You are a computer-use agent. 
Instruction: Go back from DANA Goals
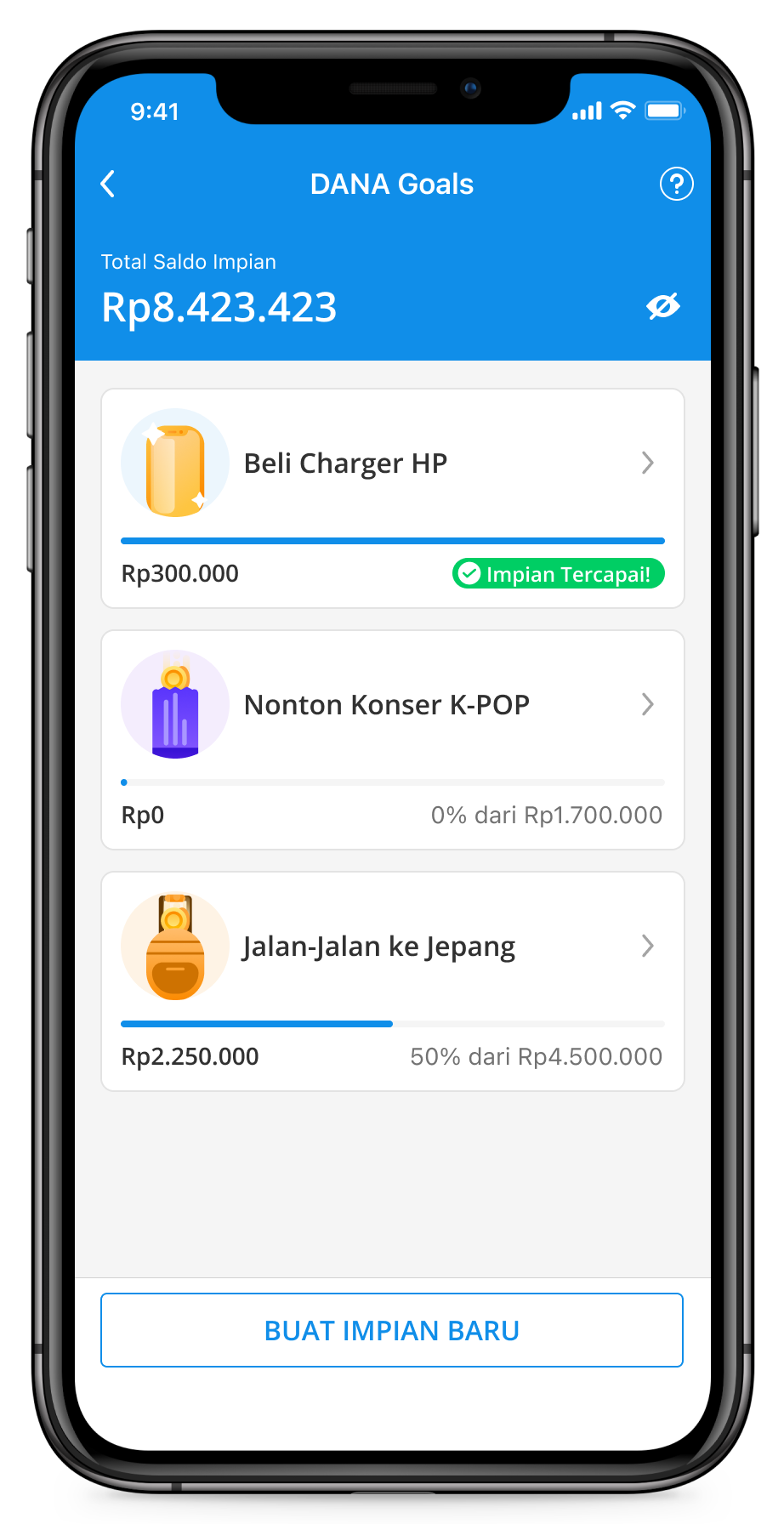coord(108,184)
